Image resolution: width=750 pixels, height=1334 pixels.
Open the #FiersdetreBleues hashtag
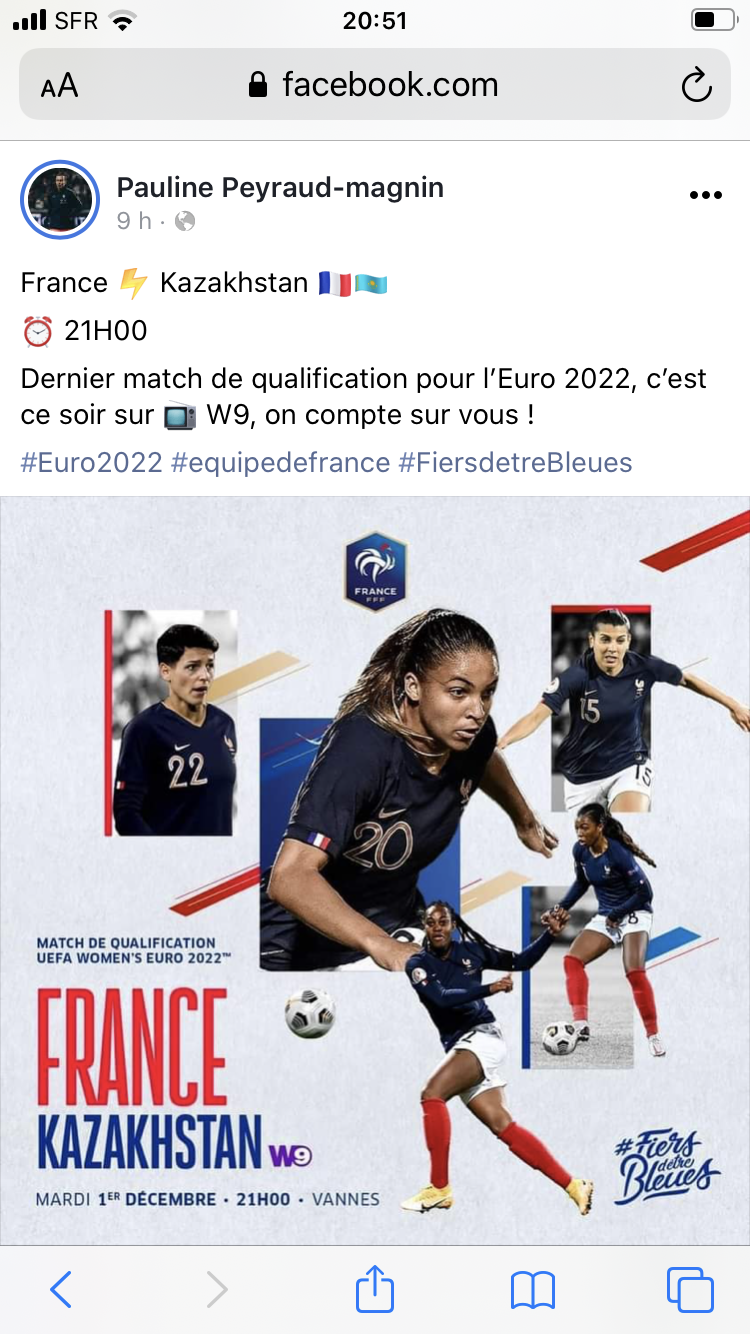coord(515,463)
